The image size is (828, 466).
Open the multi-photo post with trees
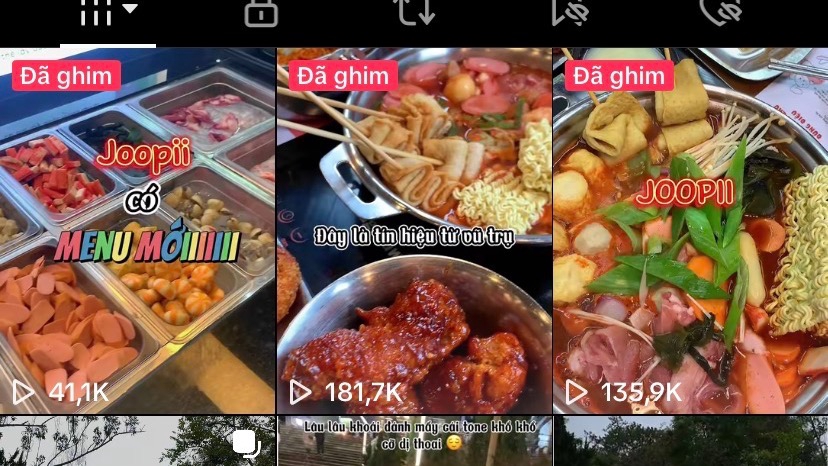pyautogui.click(x=137, y=442)
